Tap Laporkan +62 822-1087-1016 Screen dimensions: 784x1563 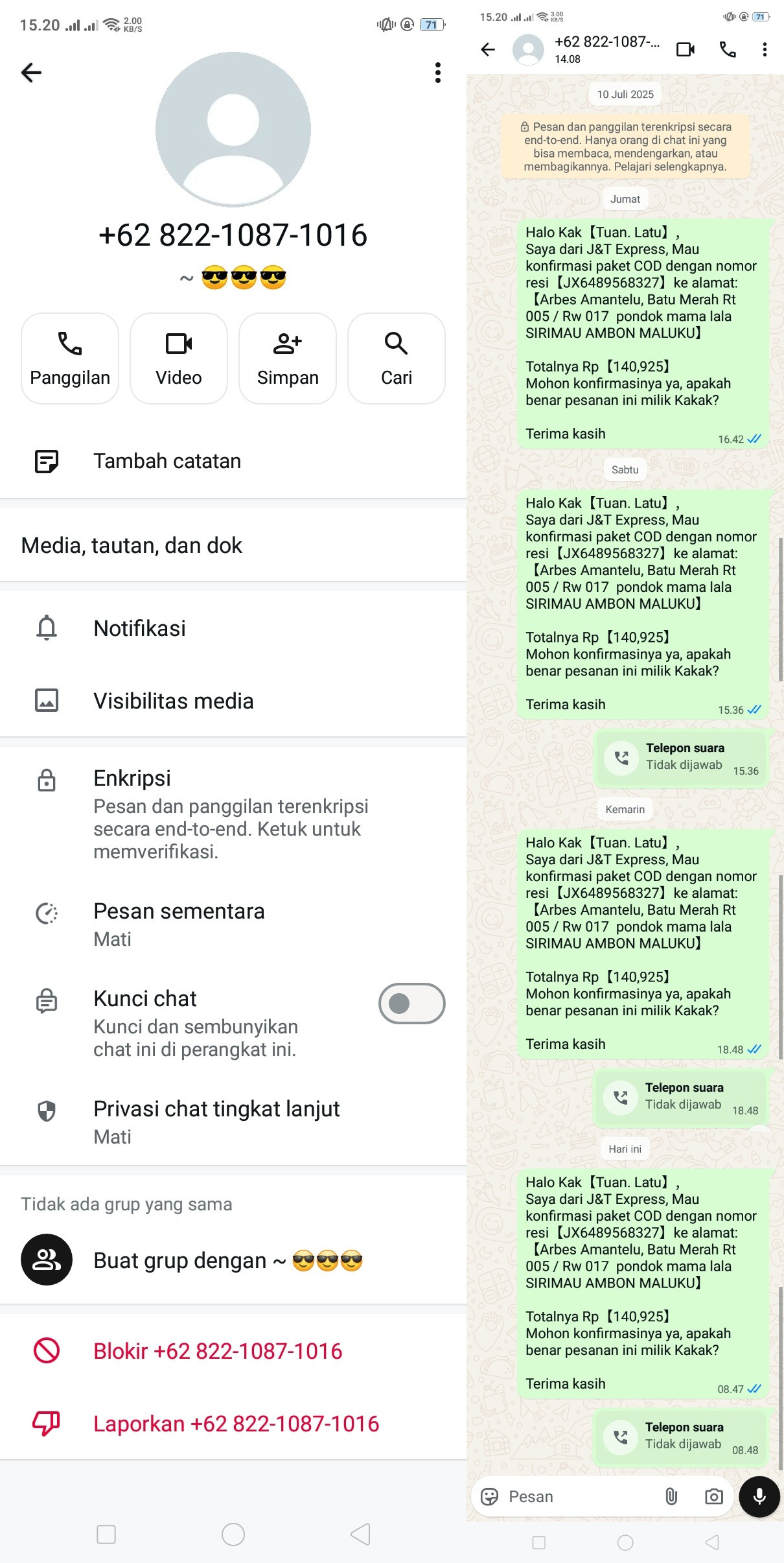coord(233,1424)
